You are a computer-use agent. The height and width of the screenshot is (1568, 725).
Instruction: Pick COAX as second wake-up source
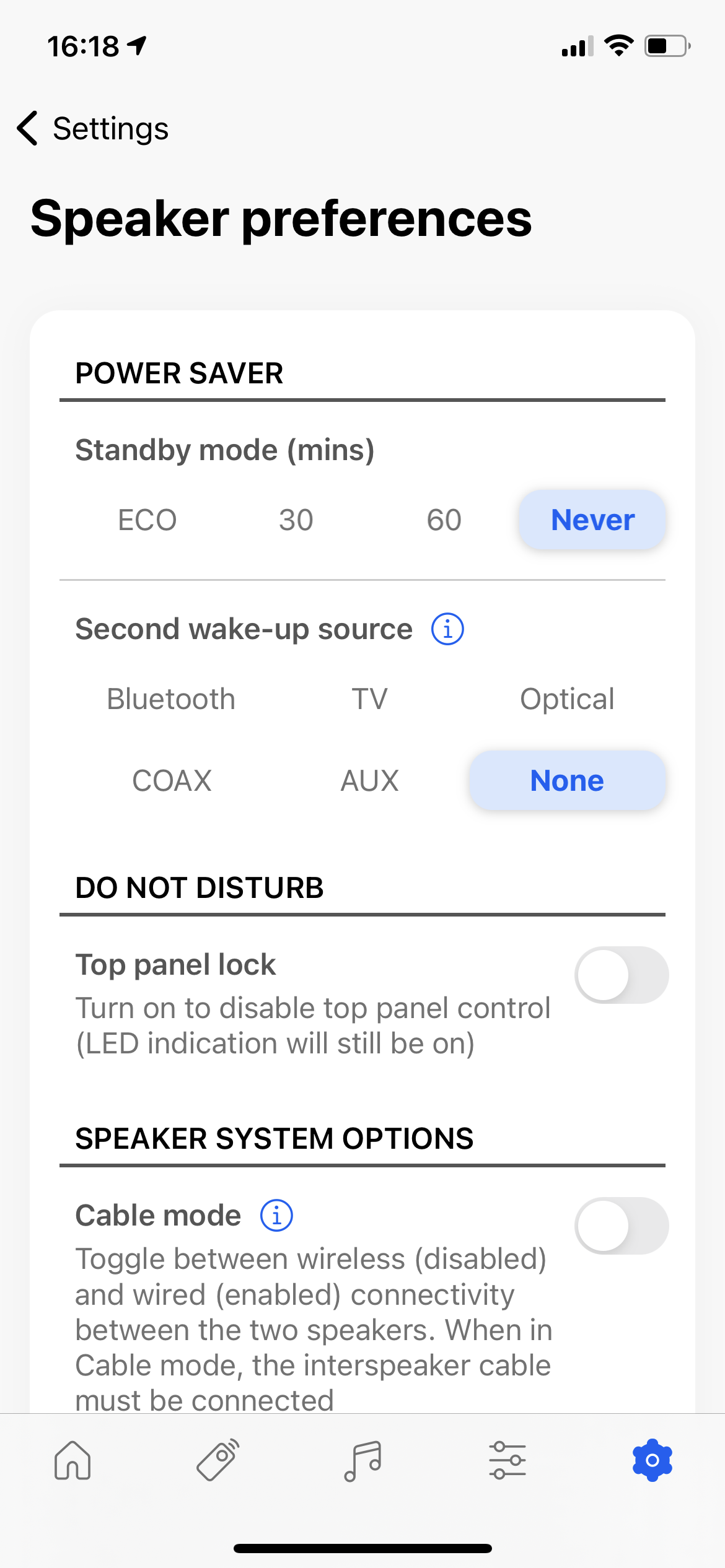[172, 780]
